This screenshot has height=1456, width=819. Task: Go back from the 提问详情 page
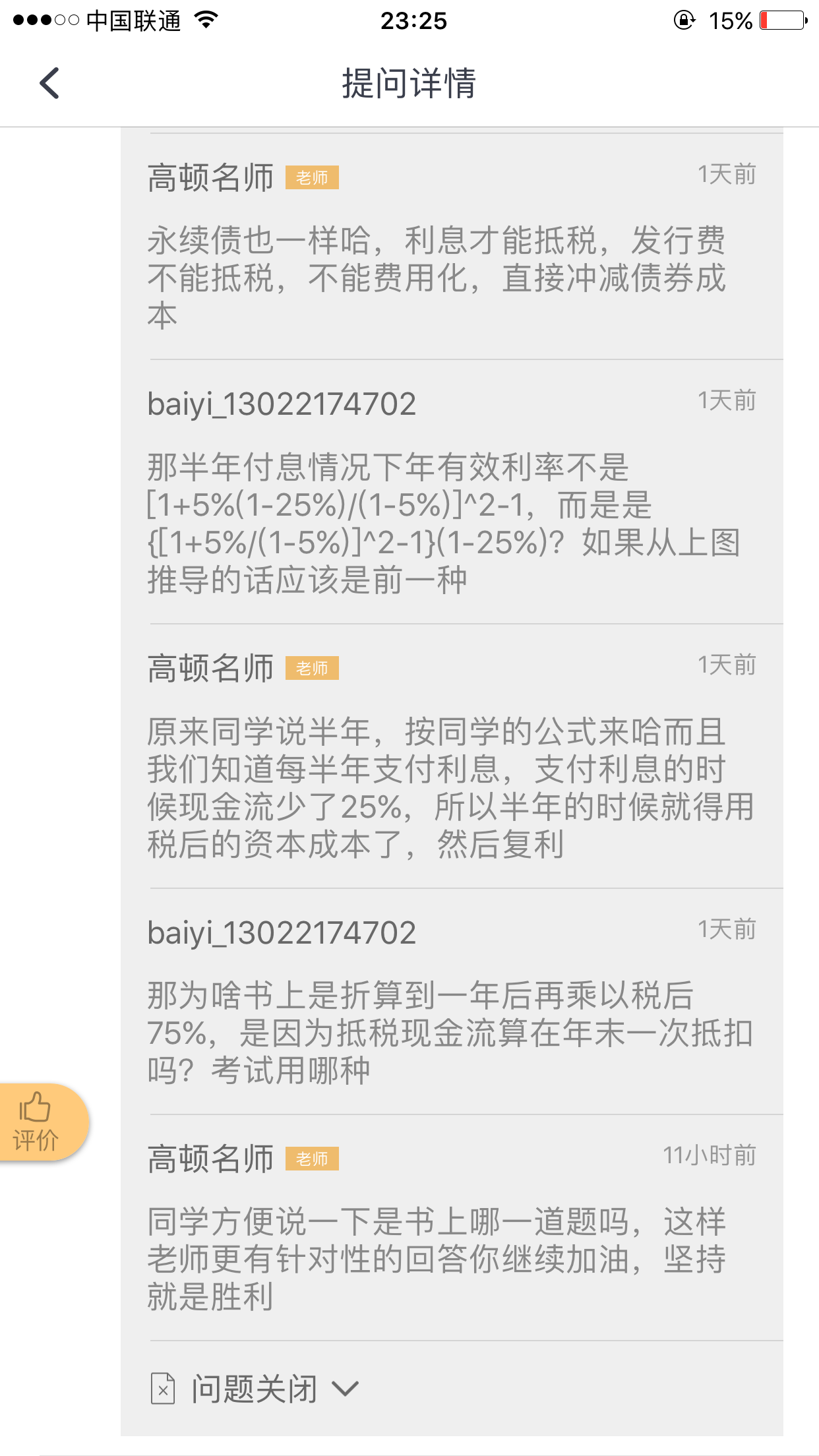click(x=49, y=83)
